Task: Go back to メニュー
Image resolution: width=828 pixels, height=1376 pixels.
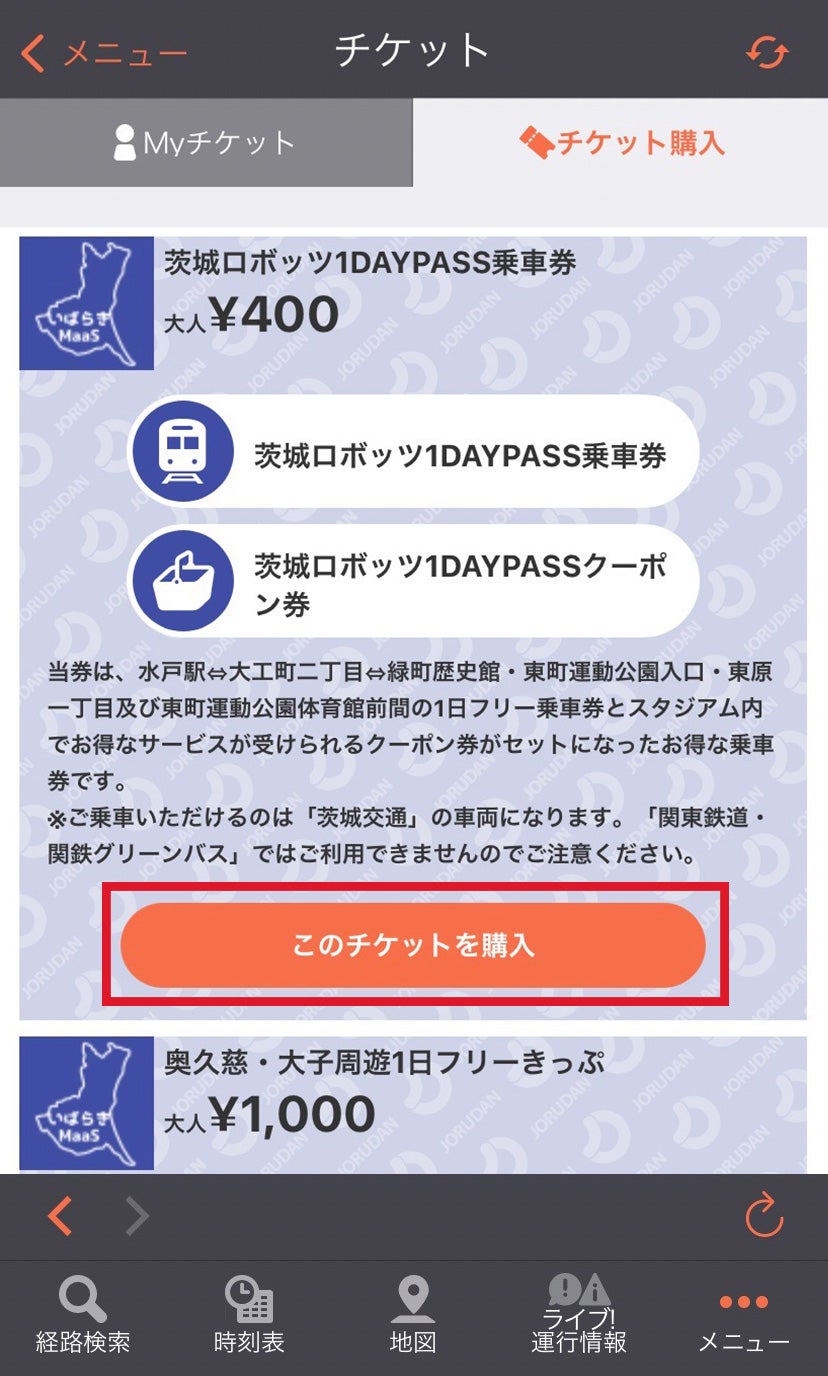Action: coord(104,53)
